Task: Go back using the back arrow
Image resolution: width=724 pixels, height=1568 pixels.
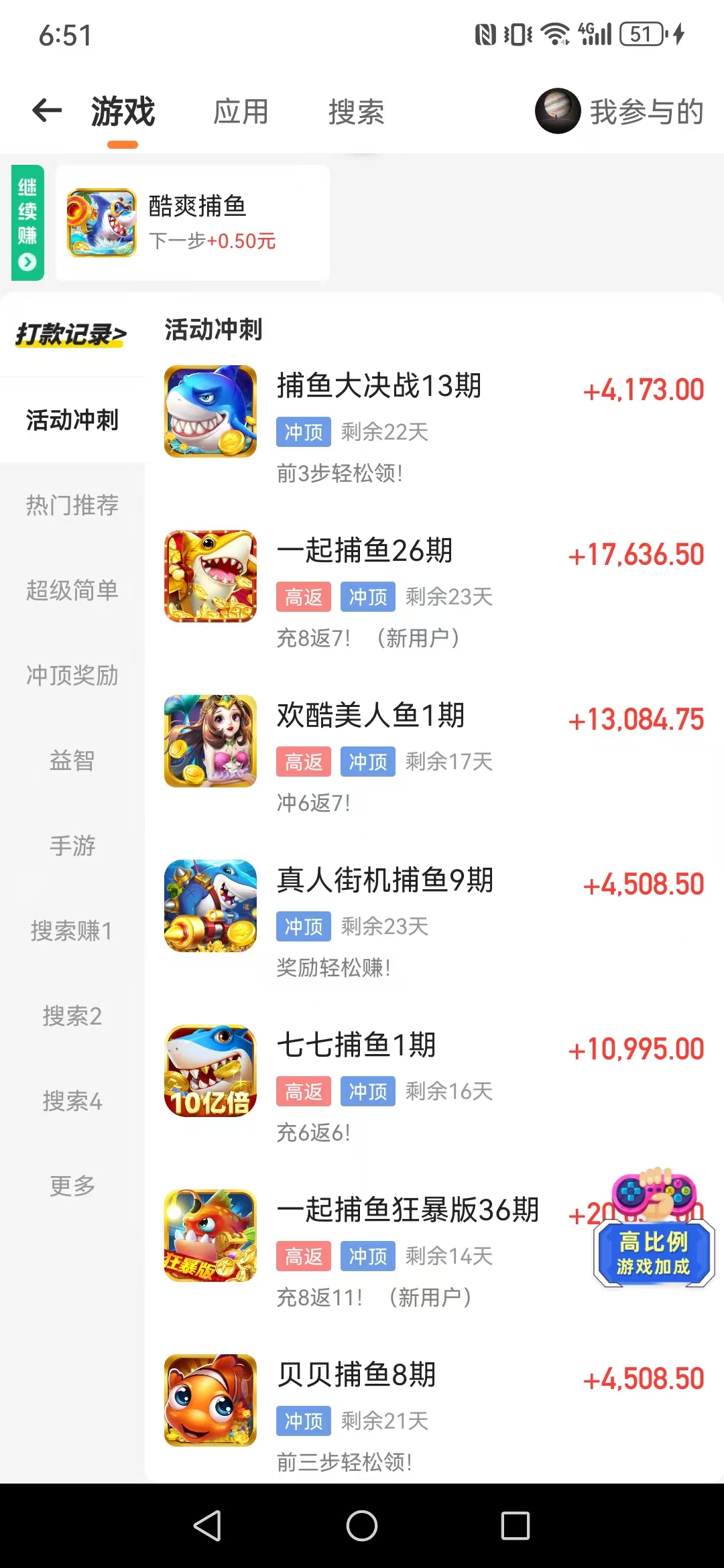Action: (46, 111)
